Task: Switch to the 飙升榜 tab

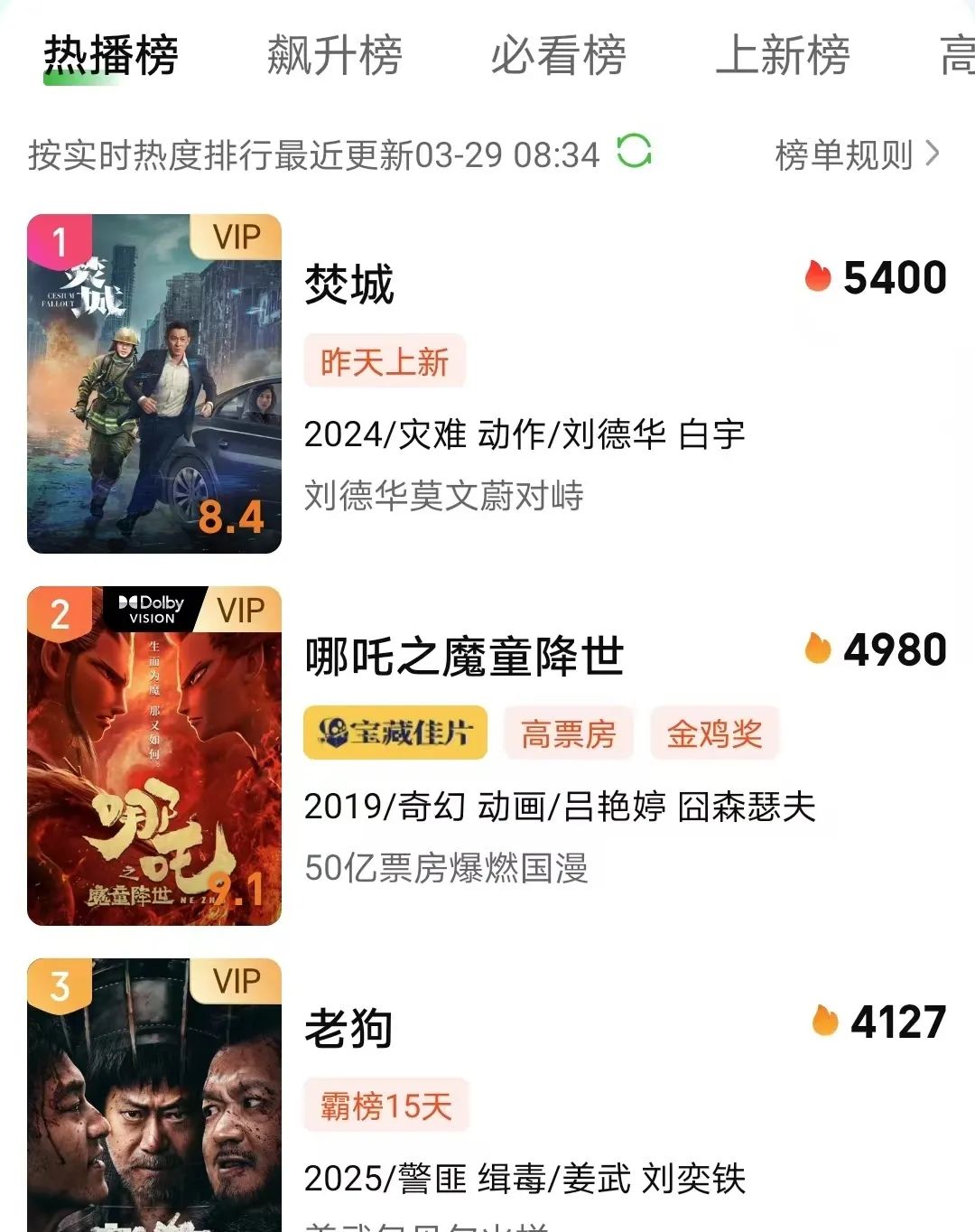Action: [x=334, y=56]
